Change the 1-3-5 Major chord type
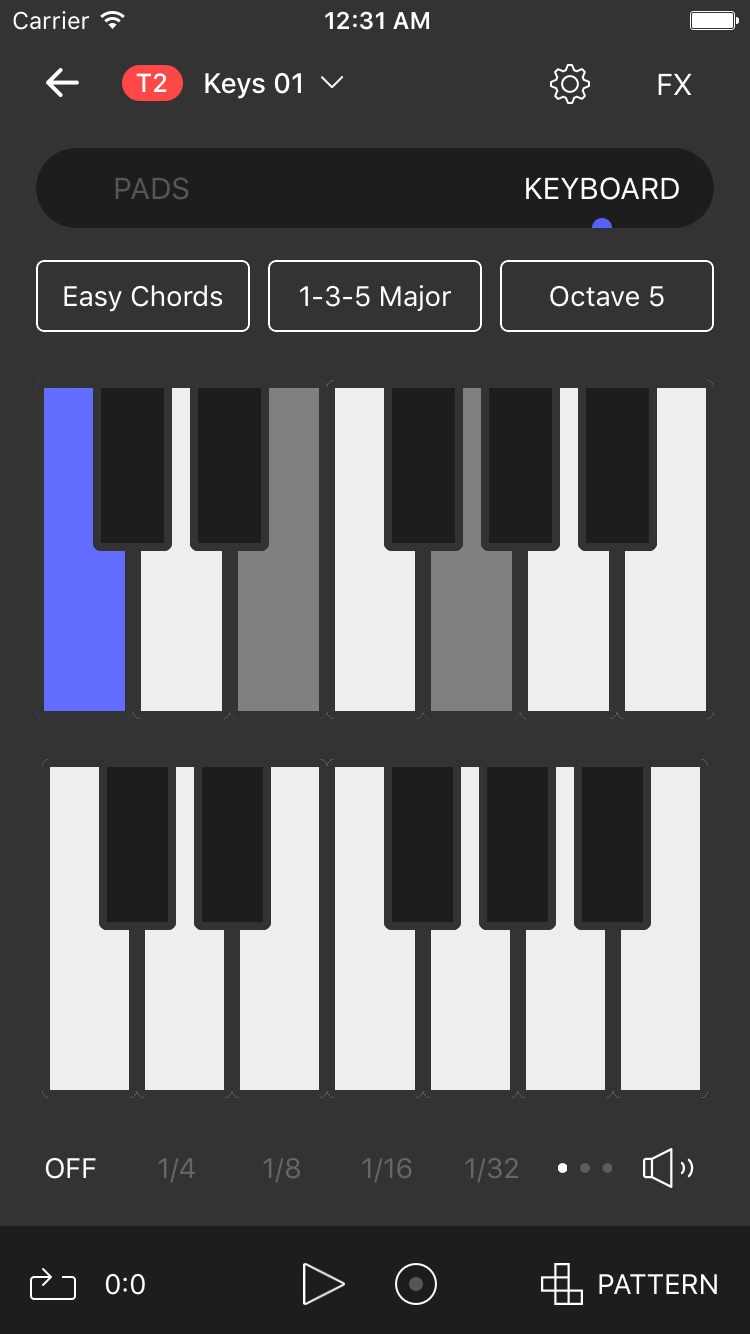The height and width of the screenshot is (1334, 750). click(x=375, y=296)
